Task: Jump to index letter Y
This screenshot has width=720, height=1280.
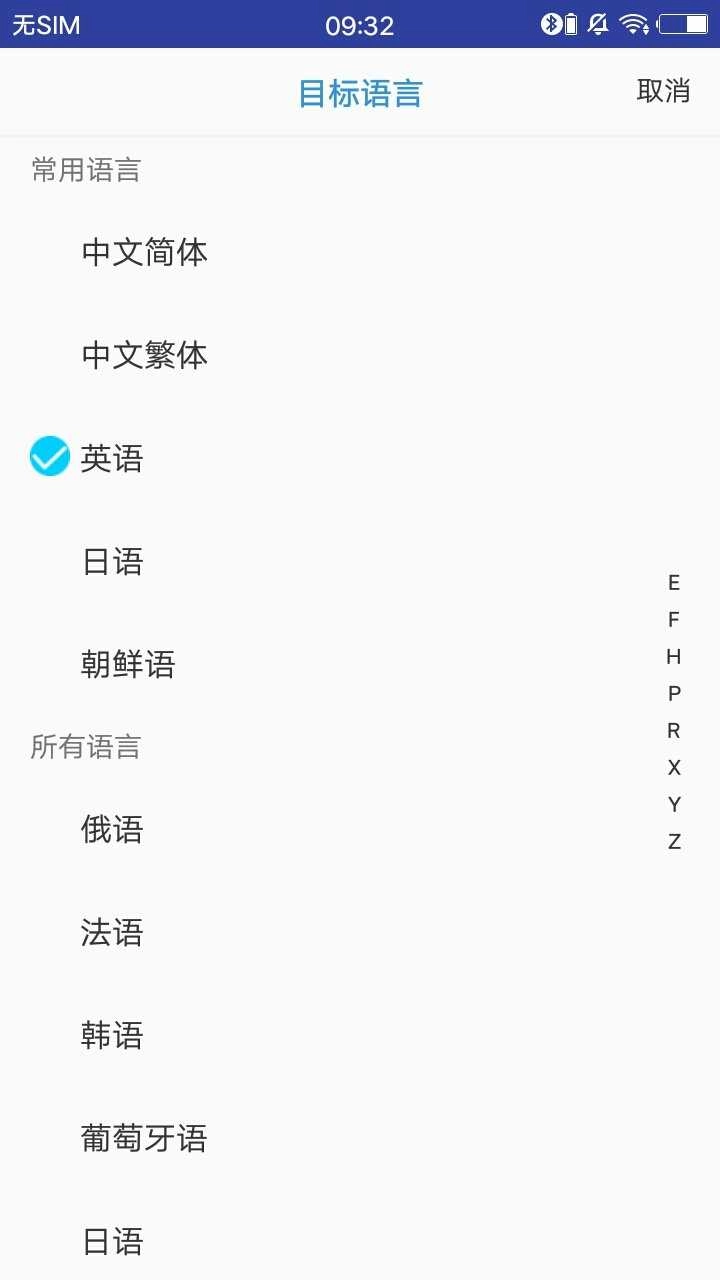Action: [674, 805]
